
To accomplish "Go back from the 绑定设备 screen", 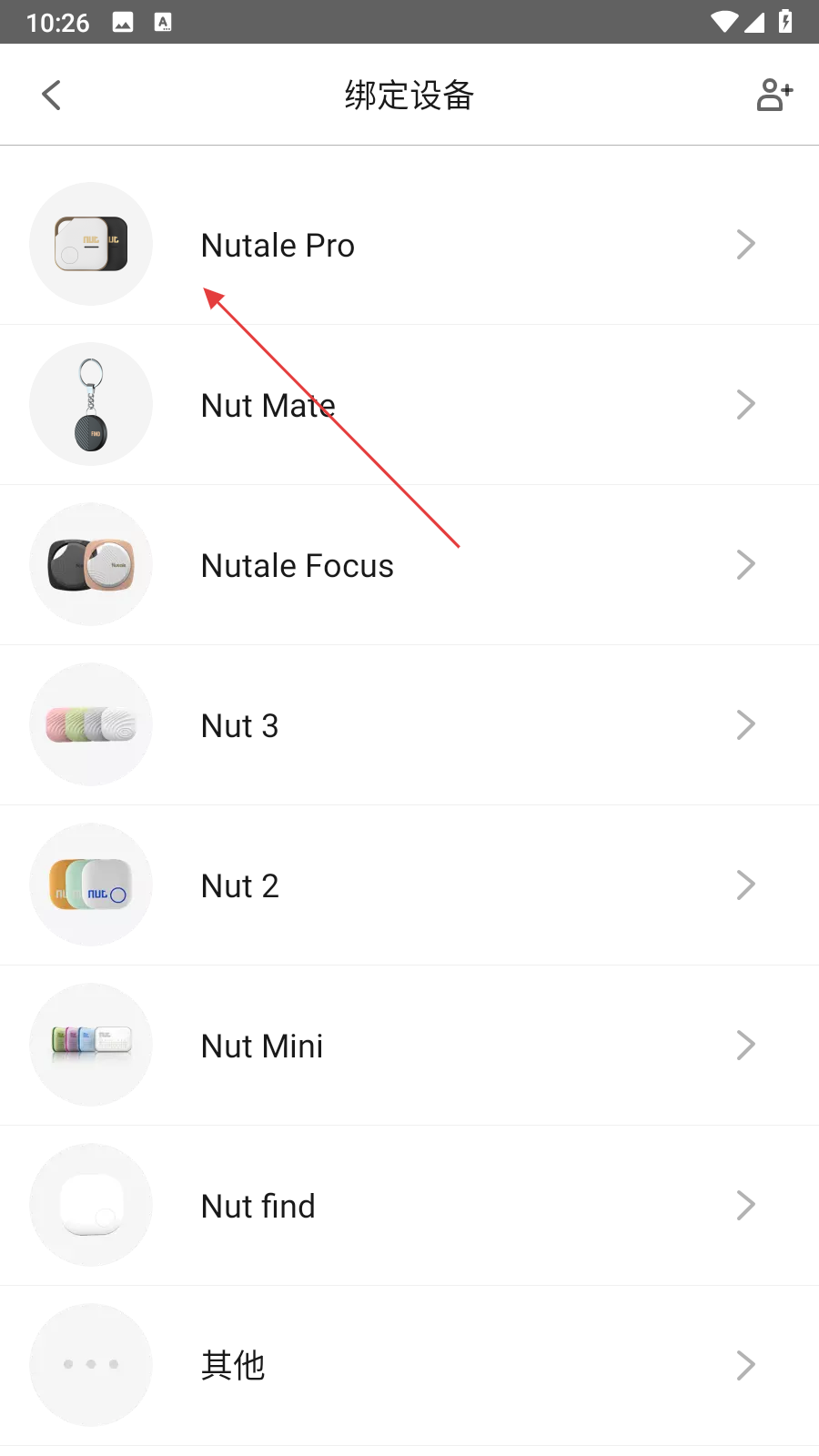I will pos(52,95).
